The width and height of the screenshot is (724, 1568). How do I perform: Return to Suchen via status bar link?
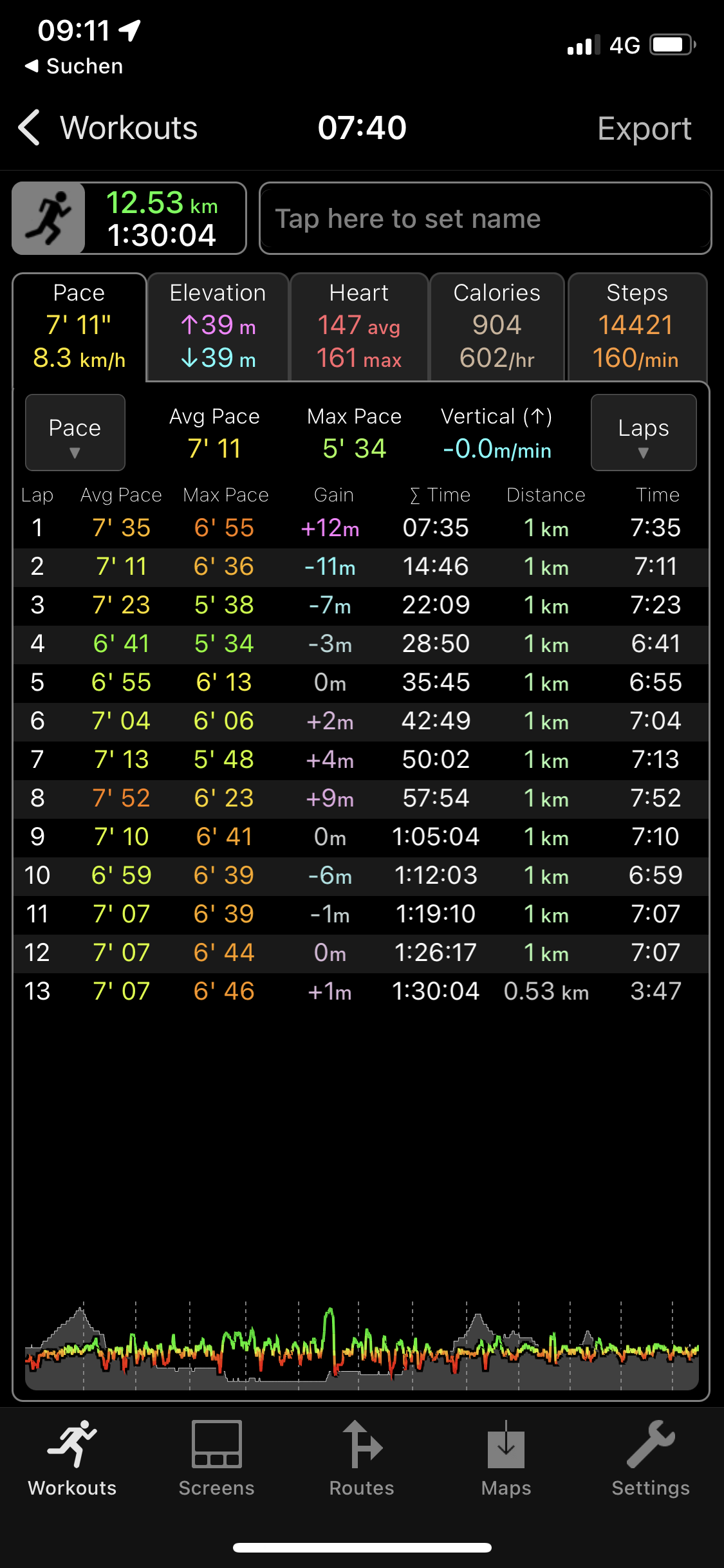74,66
